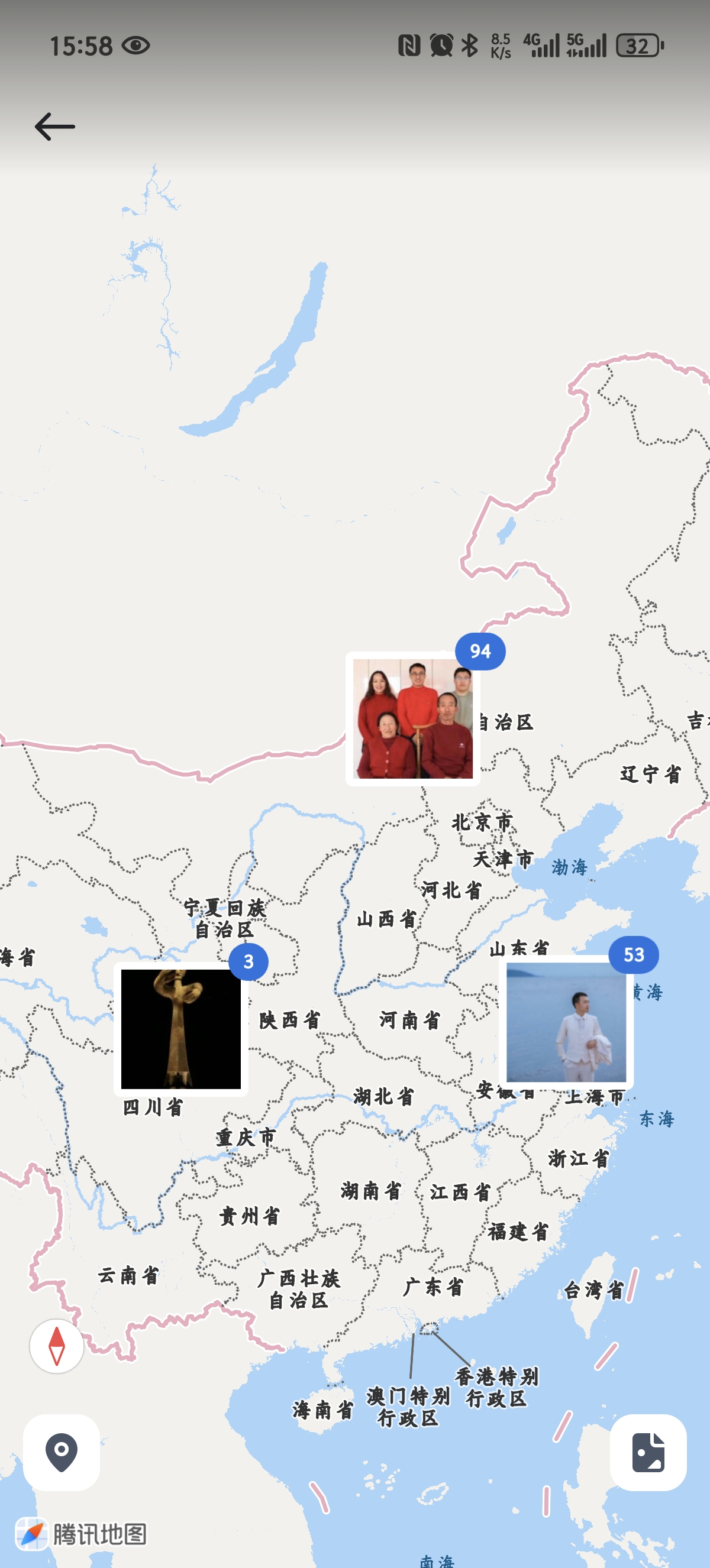Image resolution: width=710 pixels, height=1568 pixels.
Task: Open the photo cluster with 94 photos
Action: pyautogui.click(x=413, y=718)
